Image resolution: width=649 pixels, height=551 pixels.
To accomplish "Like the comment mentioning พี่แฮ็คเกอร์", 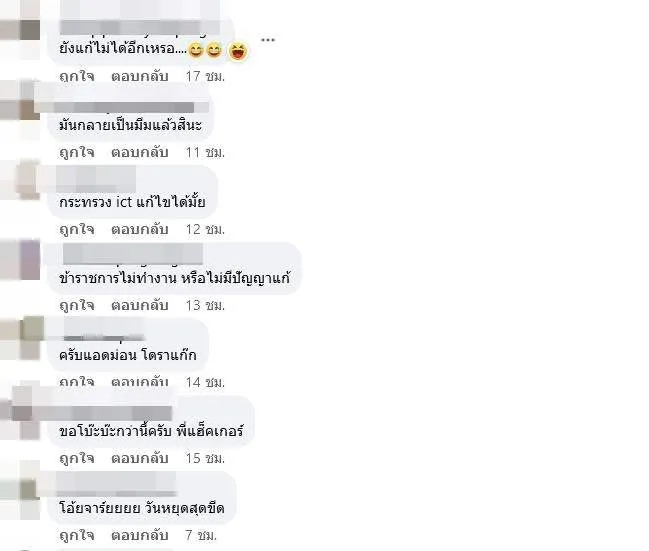I will pyautogui.click(x=77, y=458).
